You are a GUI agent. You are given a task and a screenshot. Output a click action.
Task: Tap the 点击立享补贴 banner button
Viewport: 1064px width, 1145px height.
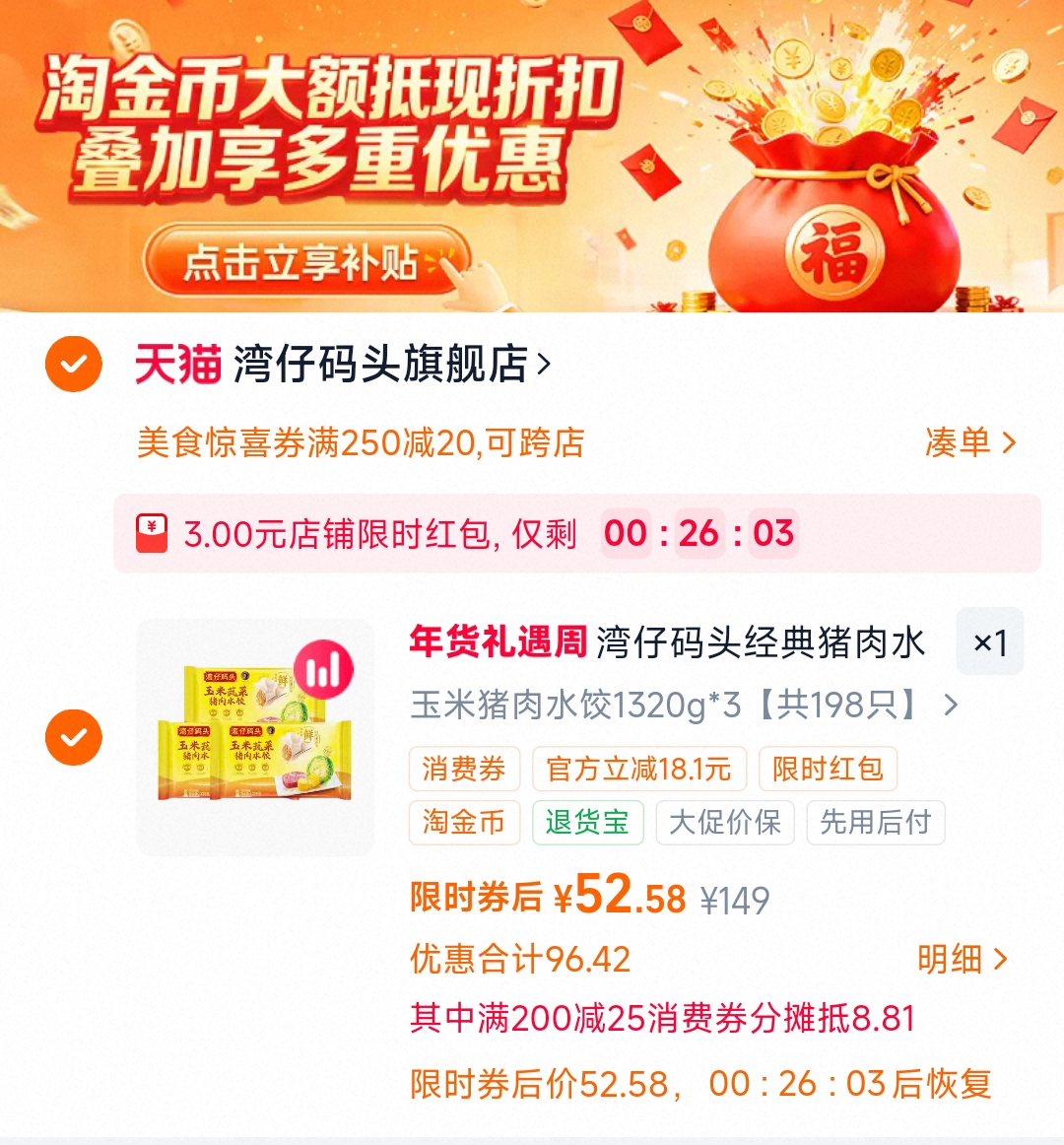tap(306, 261)
